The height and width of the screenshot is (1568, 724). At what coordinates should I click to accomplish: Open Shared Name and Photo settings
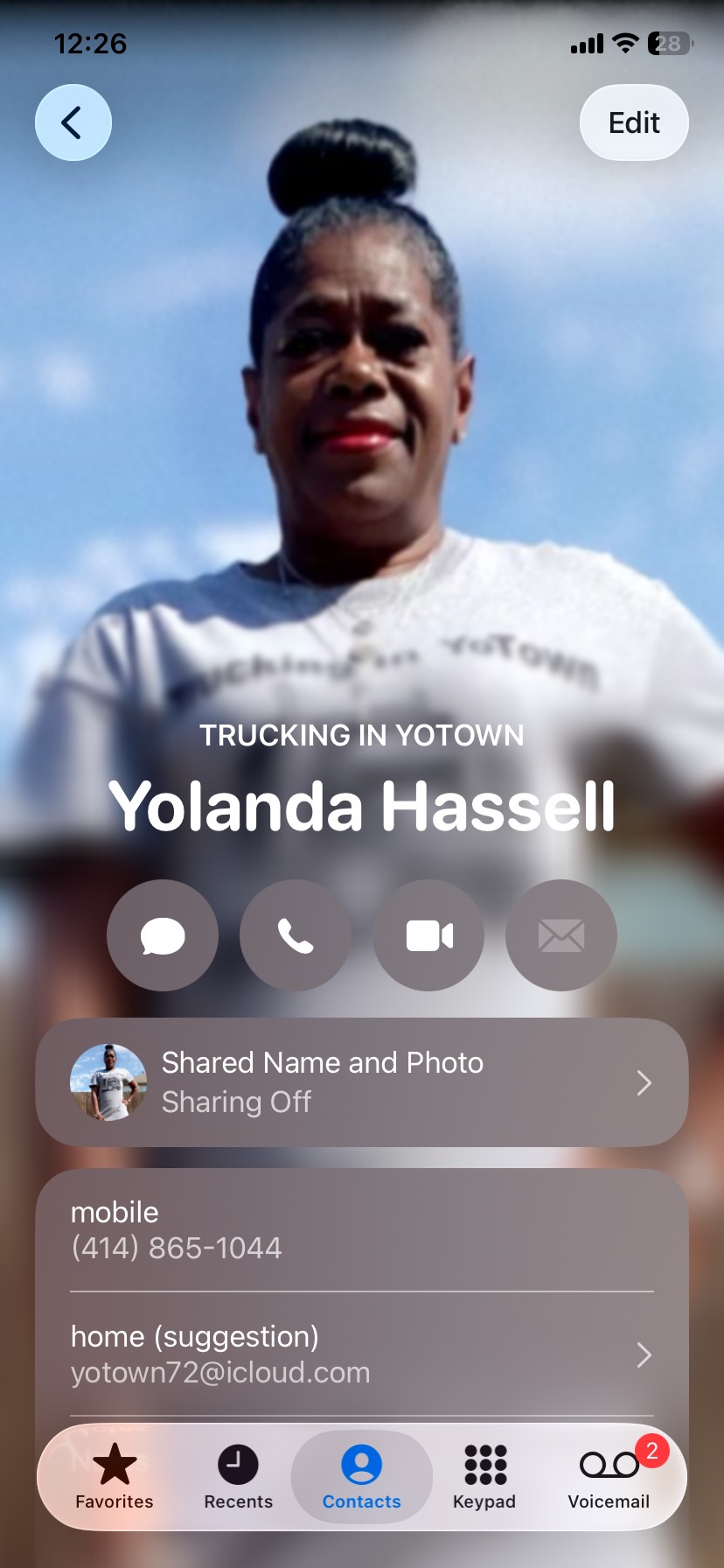tap(362, 1082)
